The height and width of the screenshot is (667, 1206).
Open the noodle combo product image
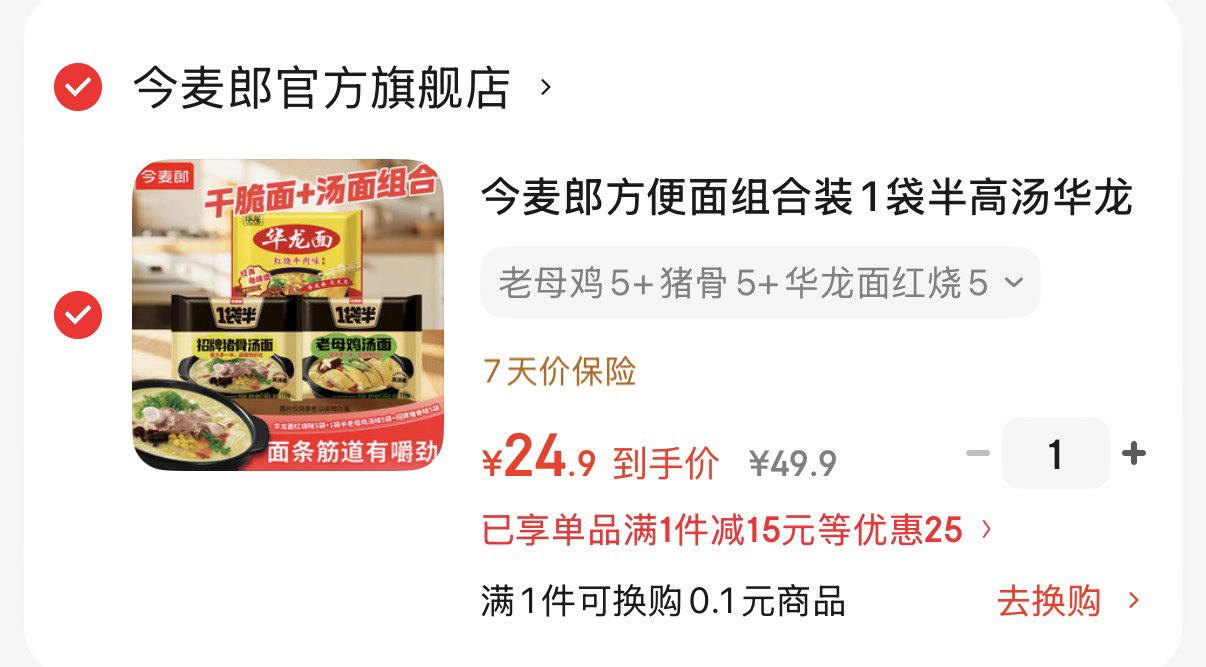click(288, 315)
